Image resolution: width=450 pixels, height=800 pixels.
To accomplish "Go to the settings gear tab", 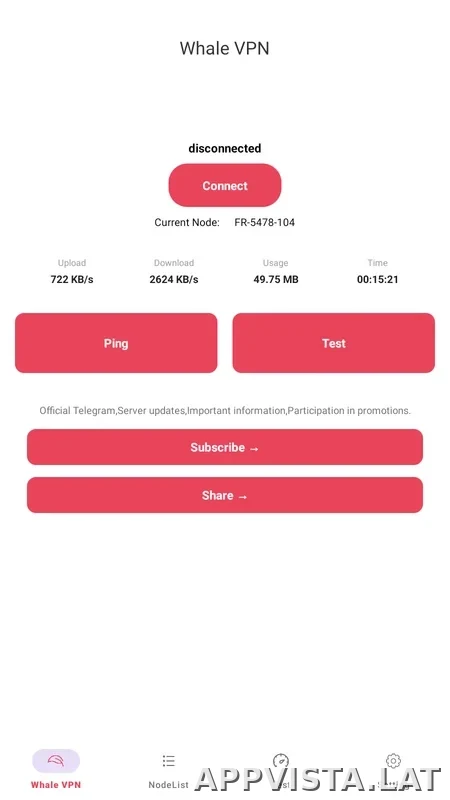I will click(x=393, y=770).
